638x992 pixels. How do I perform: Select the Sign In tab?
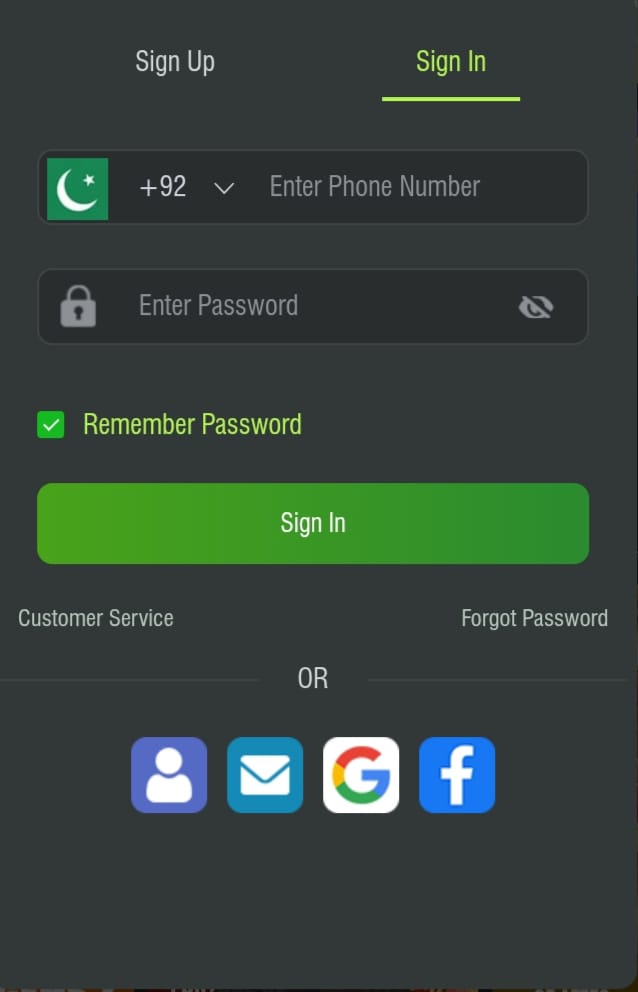pyautogui.click(x=450, y=62)
